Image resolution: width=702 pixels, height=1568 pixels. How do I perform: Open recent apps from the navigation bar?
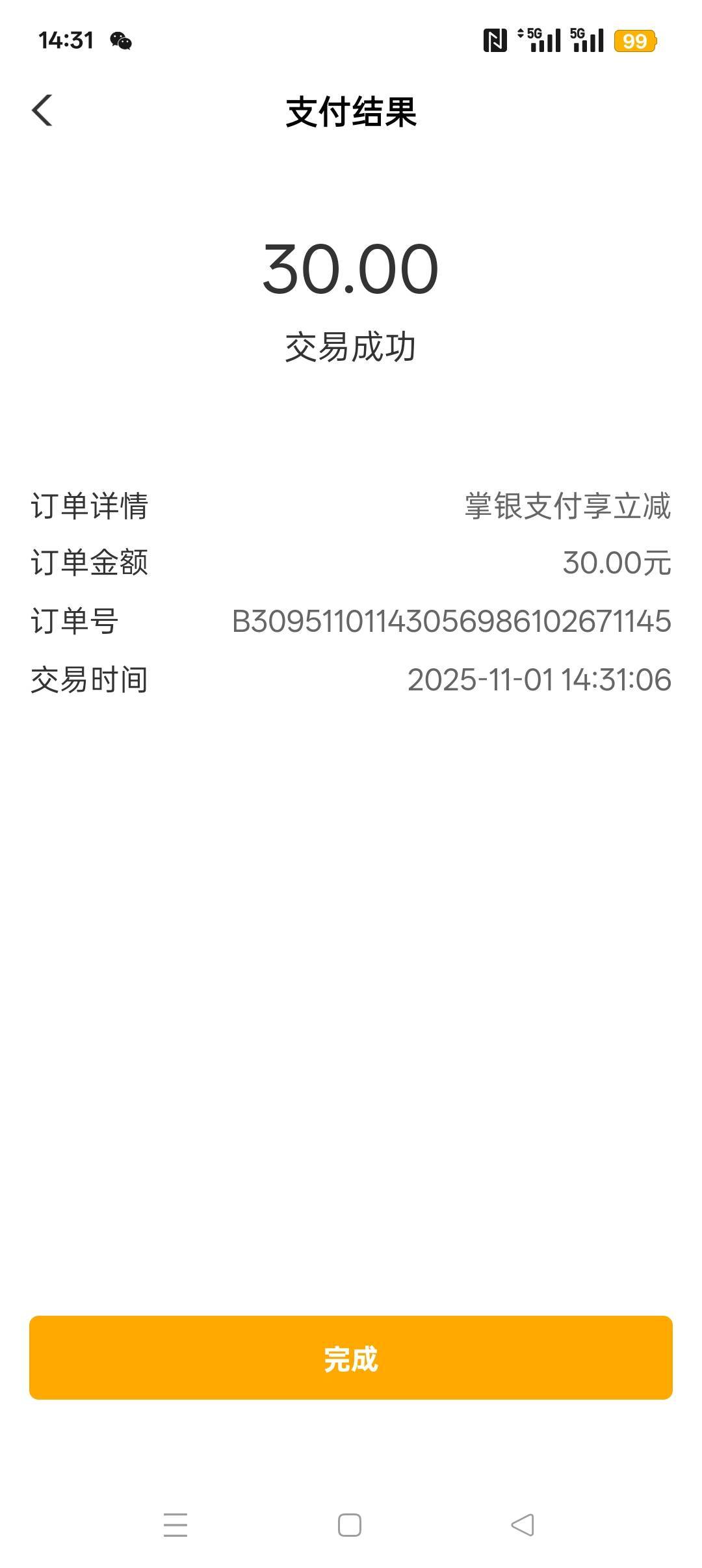[175, 1525]
